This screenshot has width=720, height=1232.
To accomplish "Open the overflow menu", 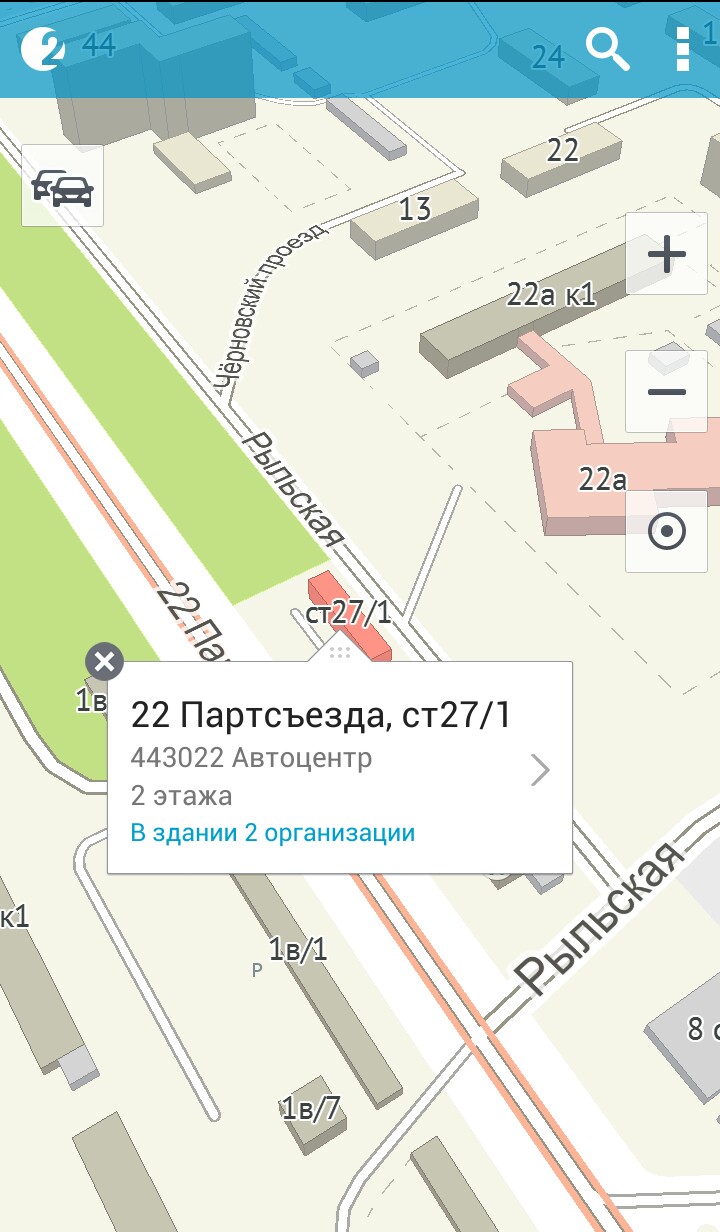I will 683,47.
